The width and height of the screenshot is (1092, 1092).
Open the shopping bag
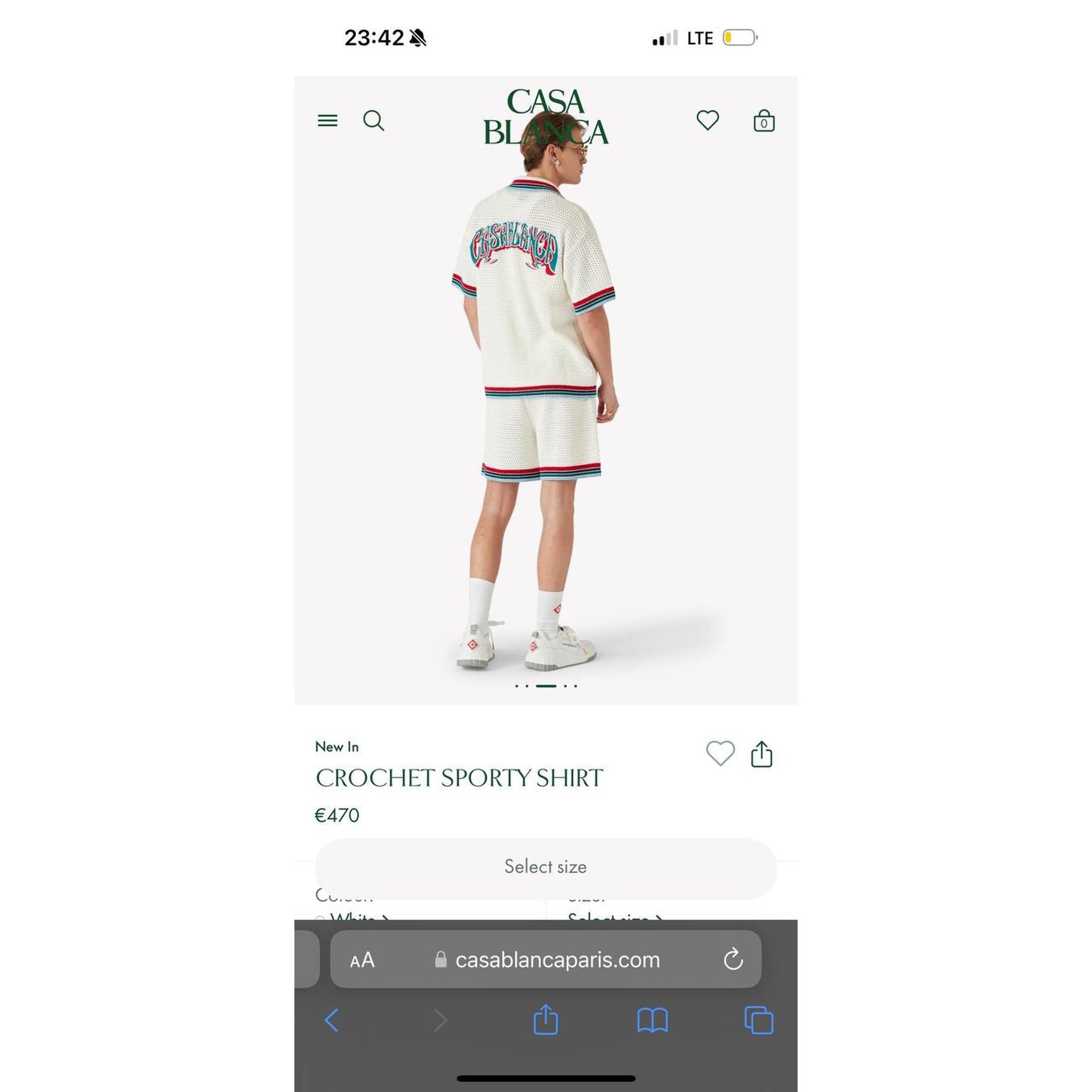point(763,121)
